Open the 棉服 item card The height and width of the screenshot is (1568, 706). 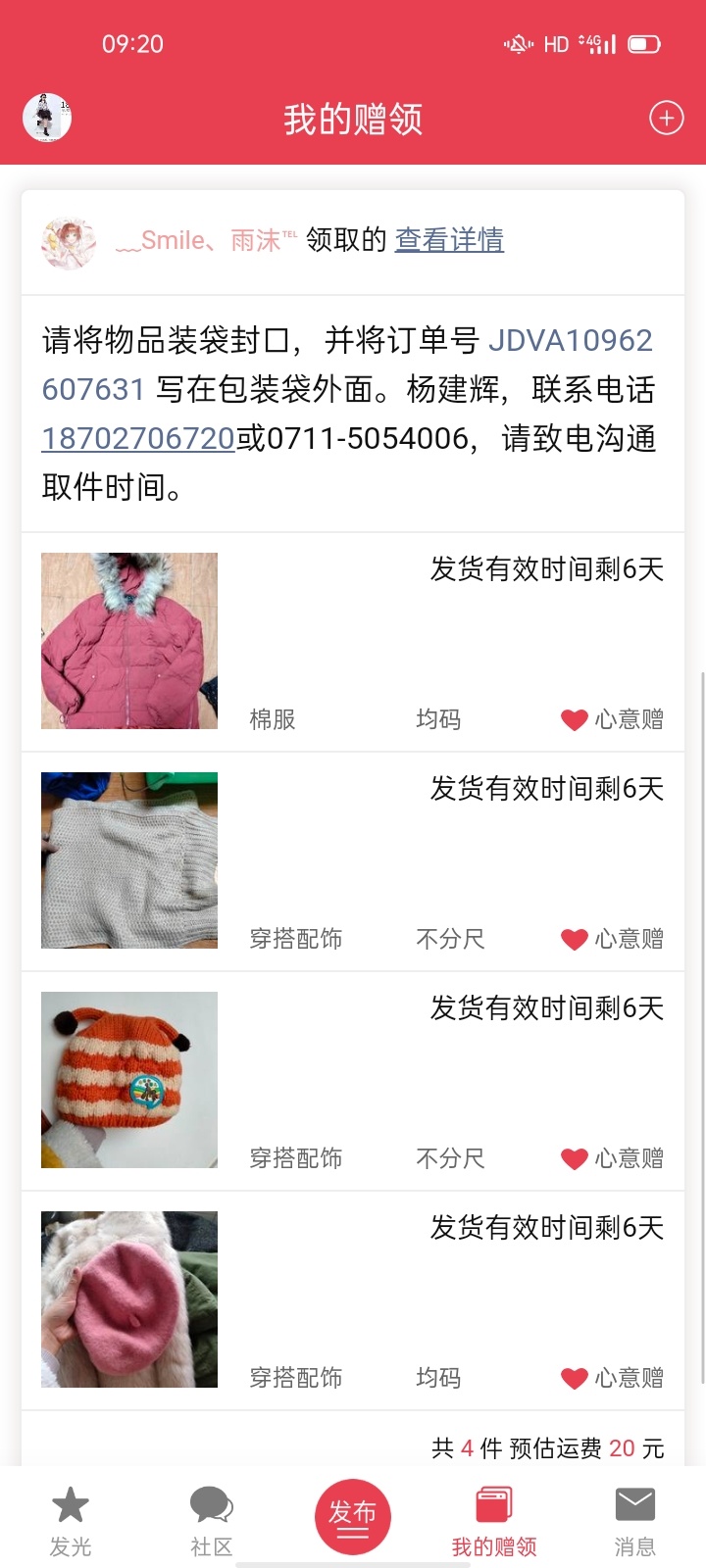(353, 642)
